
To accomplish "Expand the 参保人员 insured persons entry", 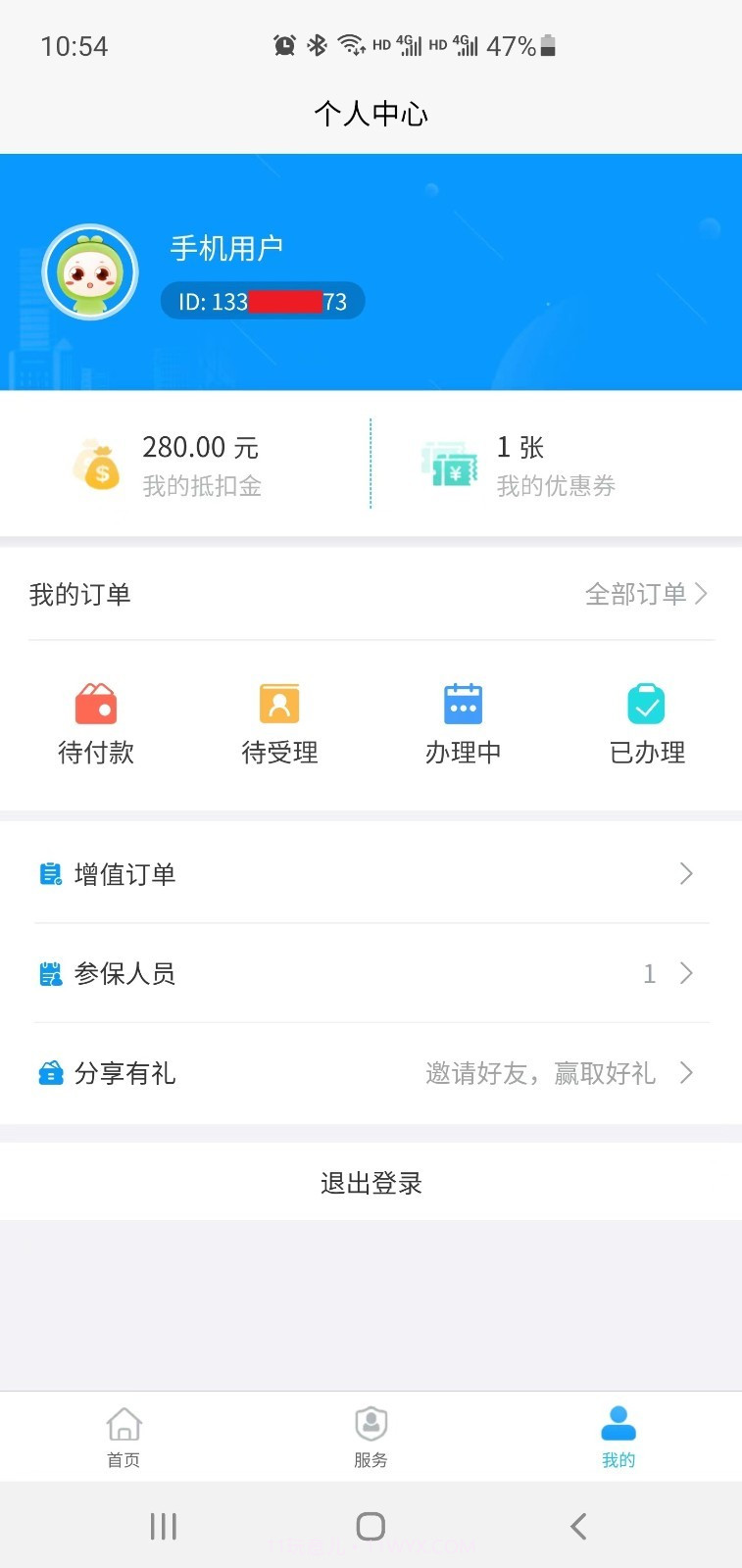I will 686,973.
